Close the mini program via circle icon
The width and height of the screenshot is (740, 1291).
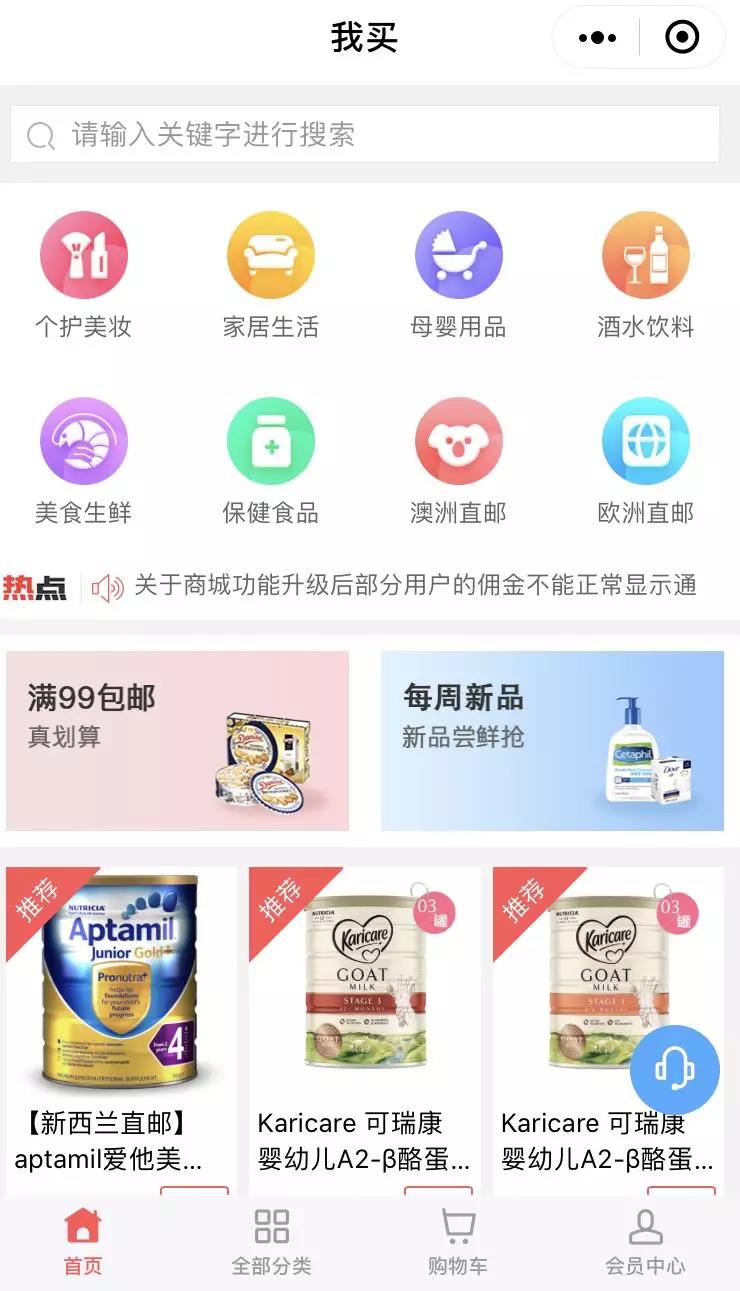[682, 38]
